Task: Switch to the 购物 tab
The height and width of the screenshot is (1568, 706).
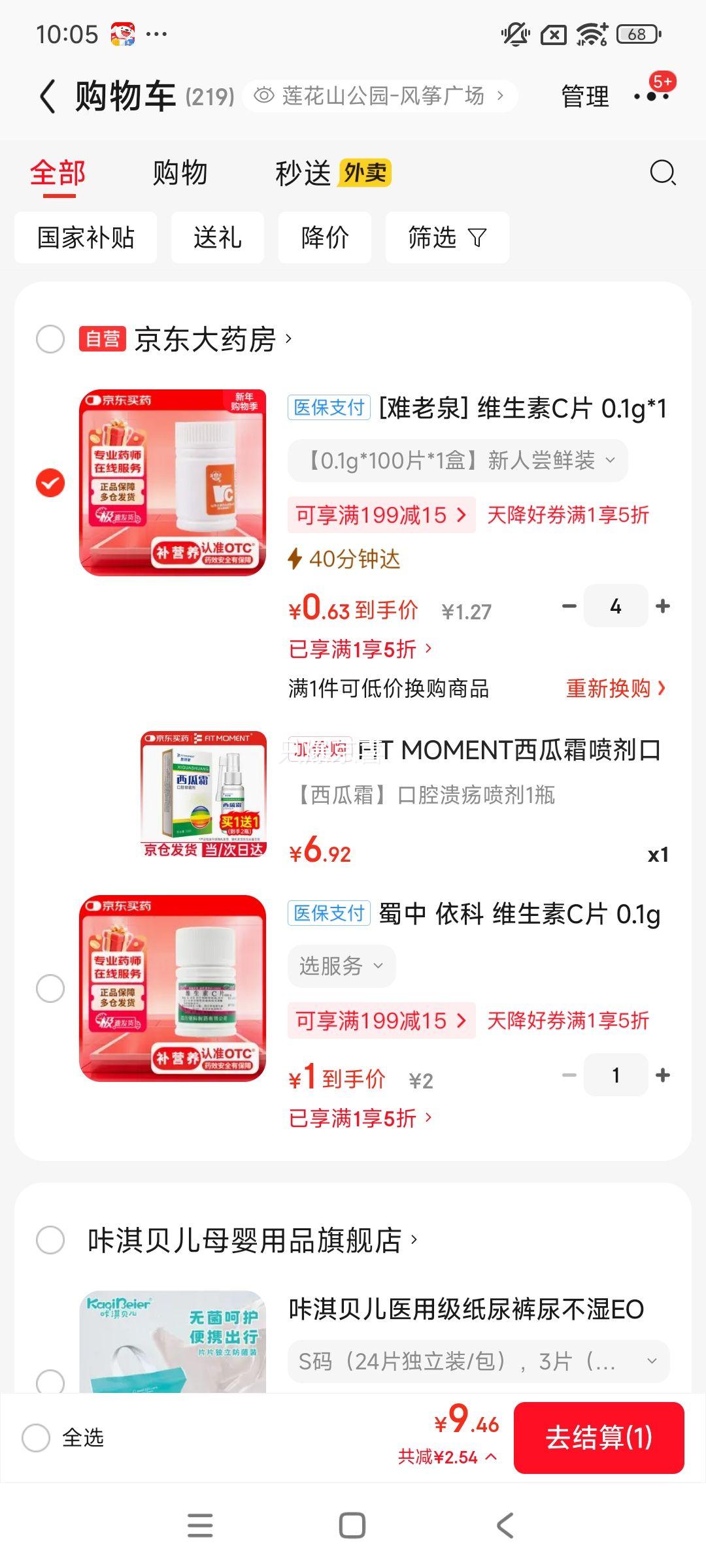Action: 179,173
